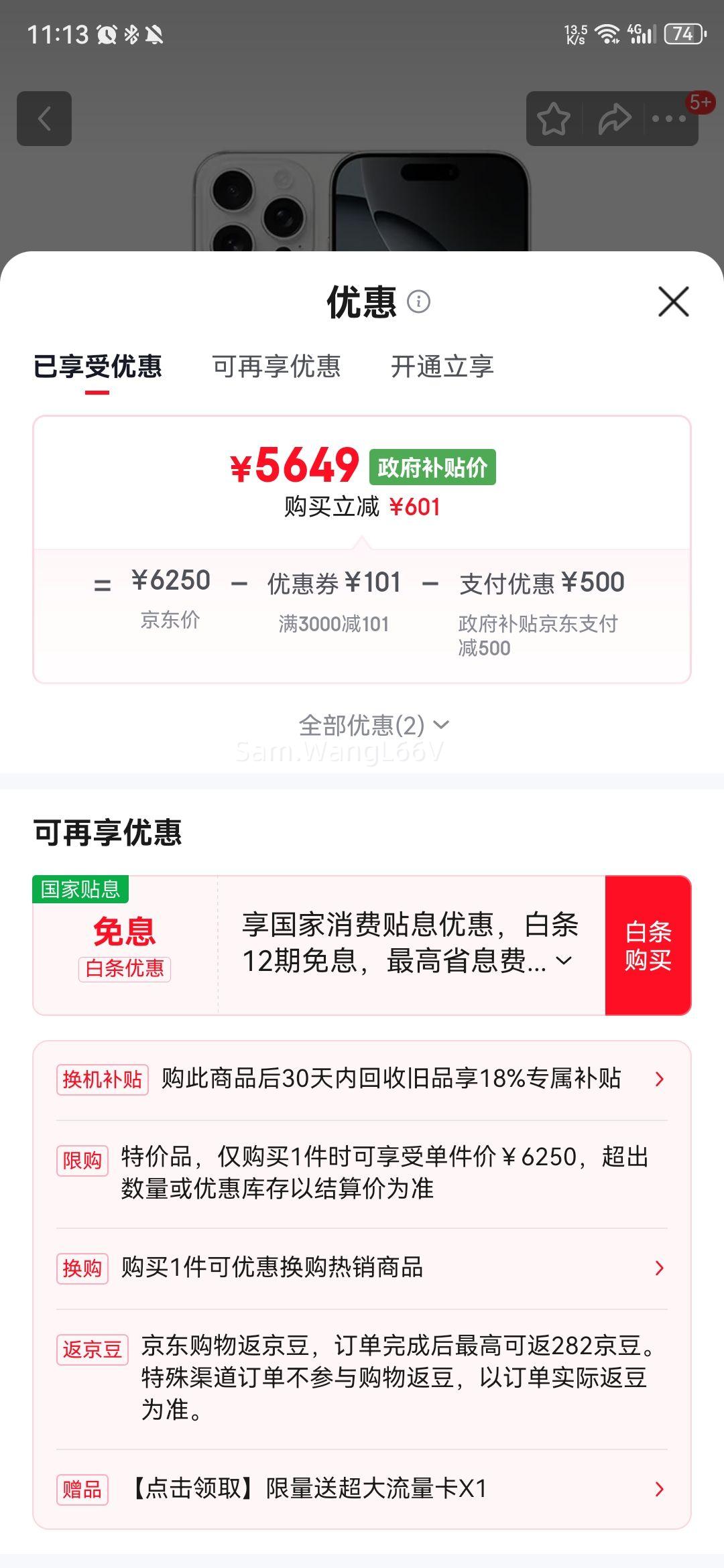Tap the info icon beside 优惠 title

420,302
